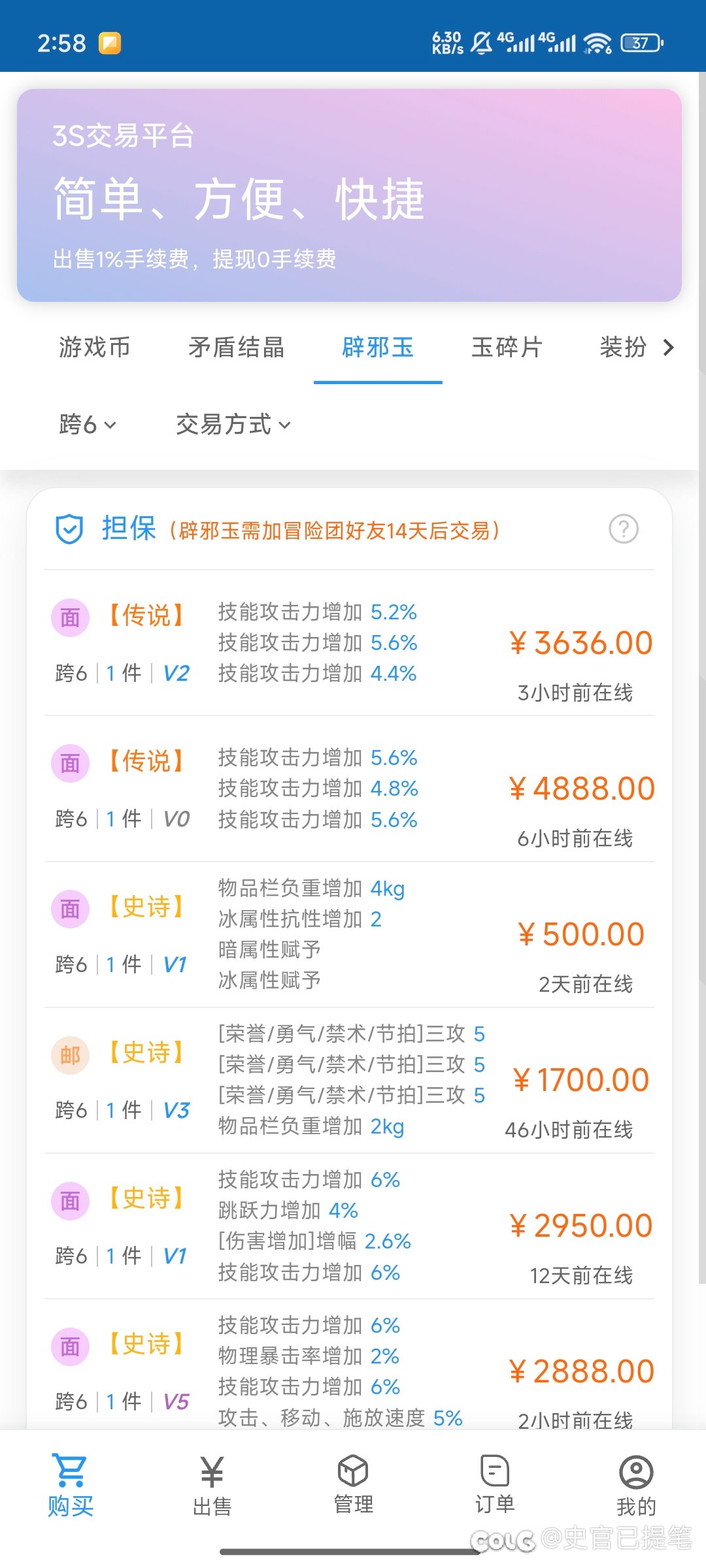Switch to the 矛盾结晶 tab

237,347
